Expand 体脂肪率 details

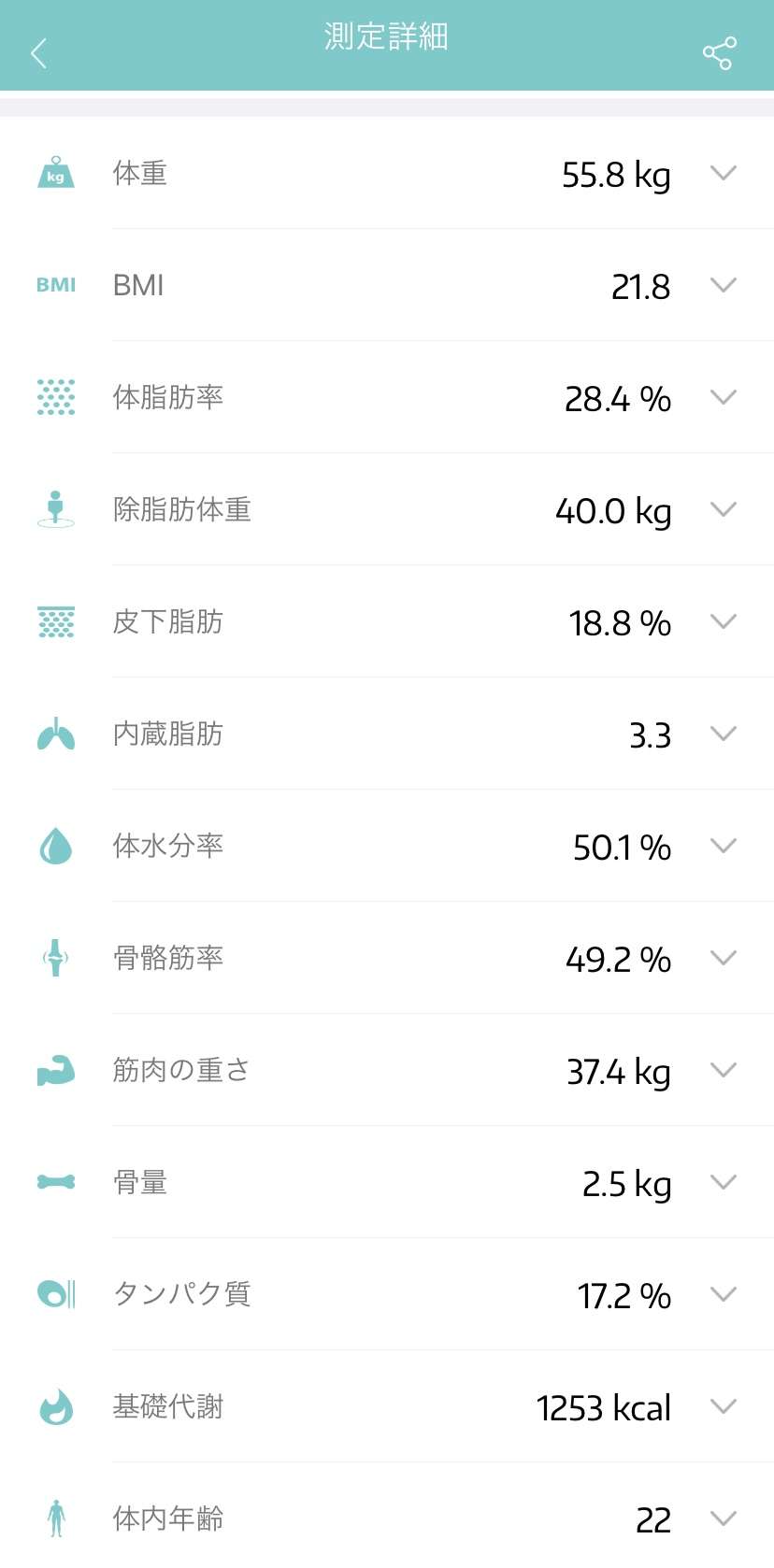click(387, 397)
